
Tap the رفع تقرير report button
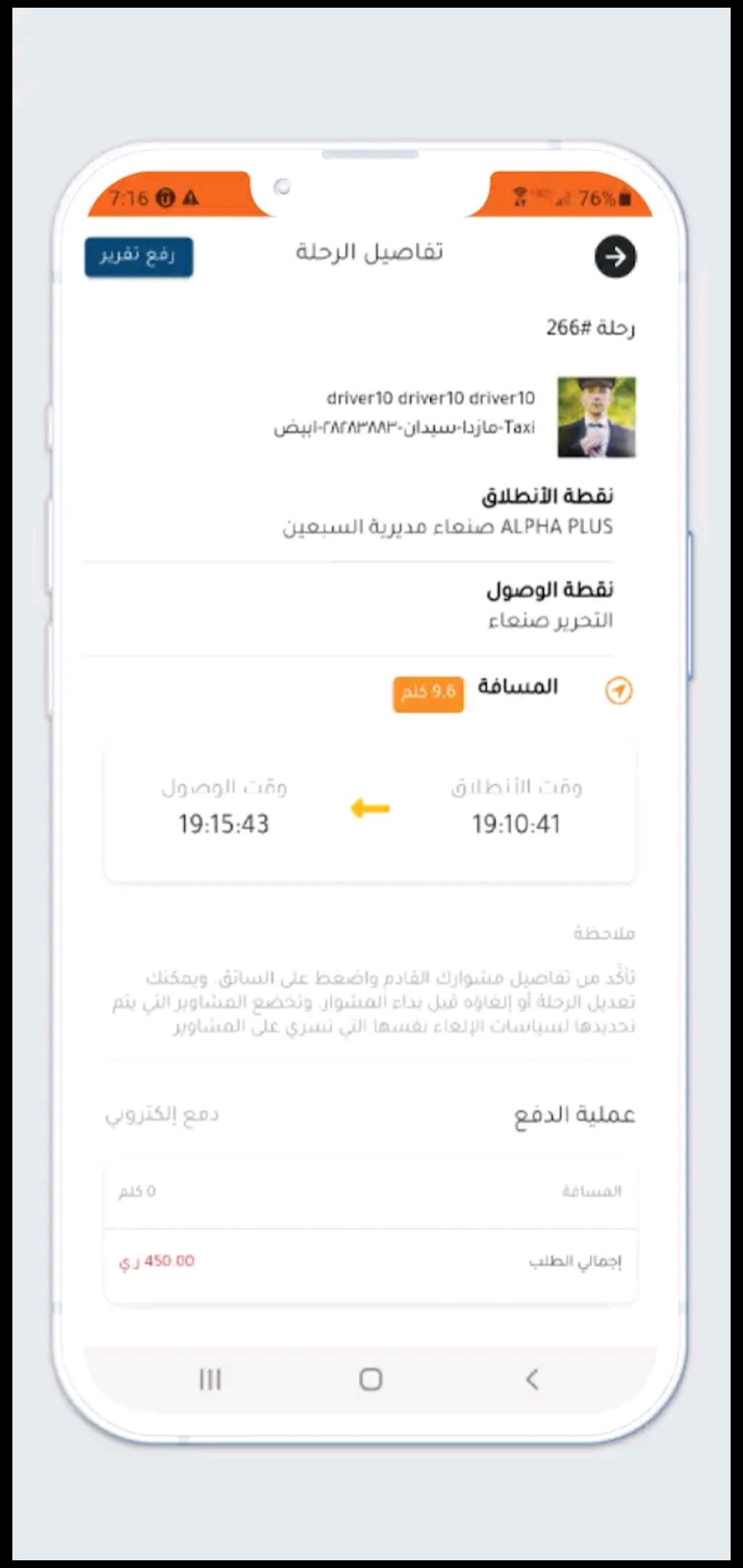tap(139, 257)
